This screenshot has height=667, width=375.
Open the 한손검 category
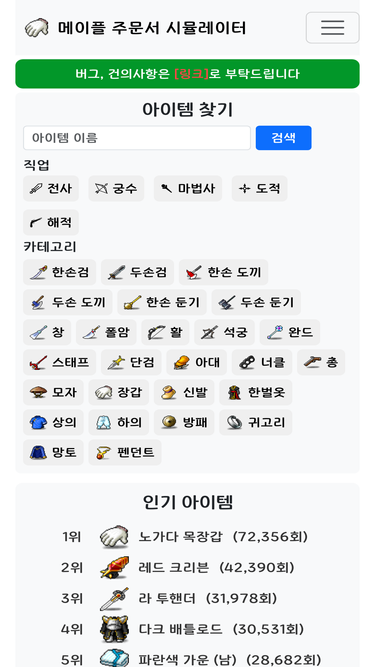click(60, 272)
